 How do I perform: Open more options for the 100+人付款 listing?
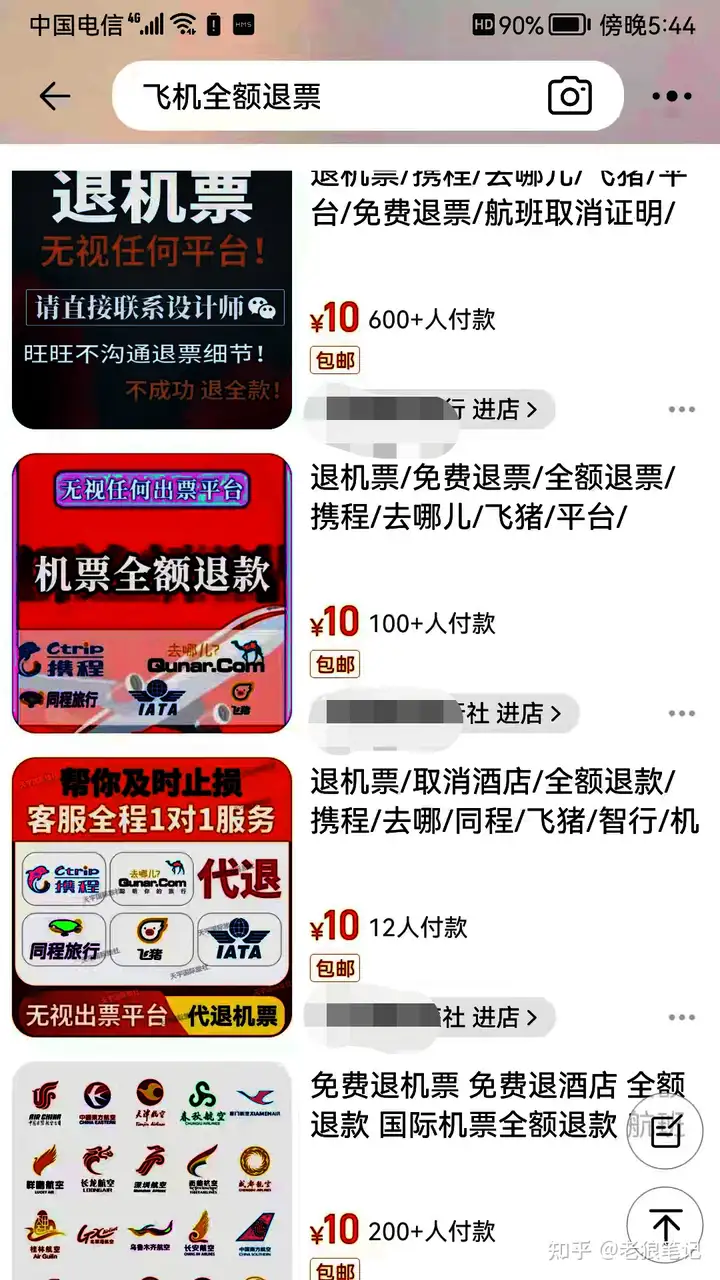coord(681,714)
